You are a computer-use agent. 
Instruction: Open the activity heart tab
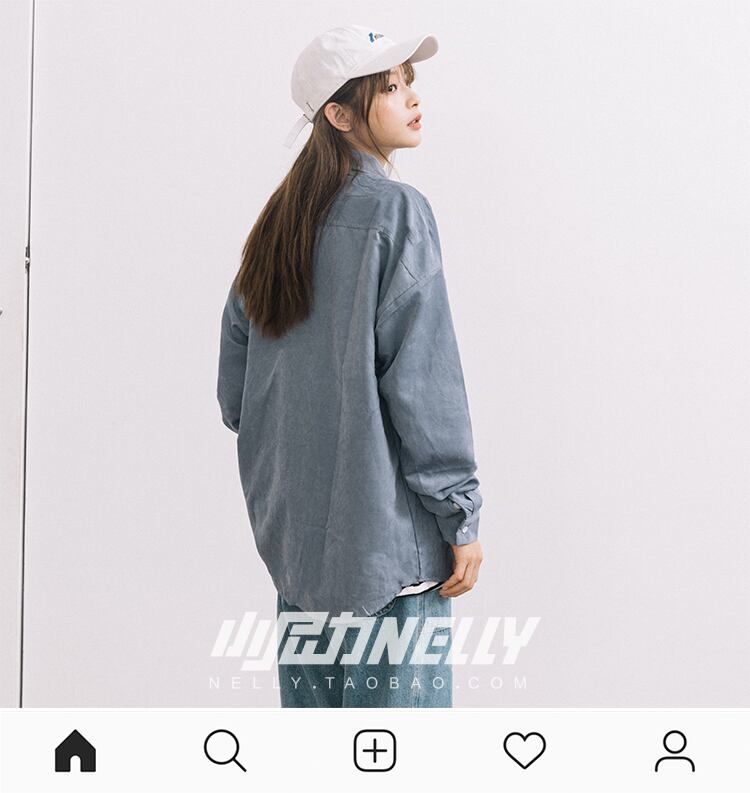point(524,751)
